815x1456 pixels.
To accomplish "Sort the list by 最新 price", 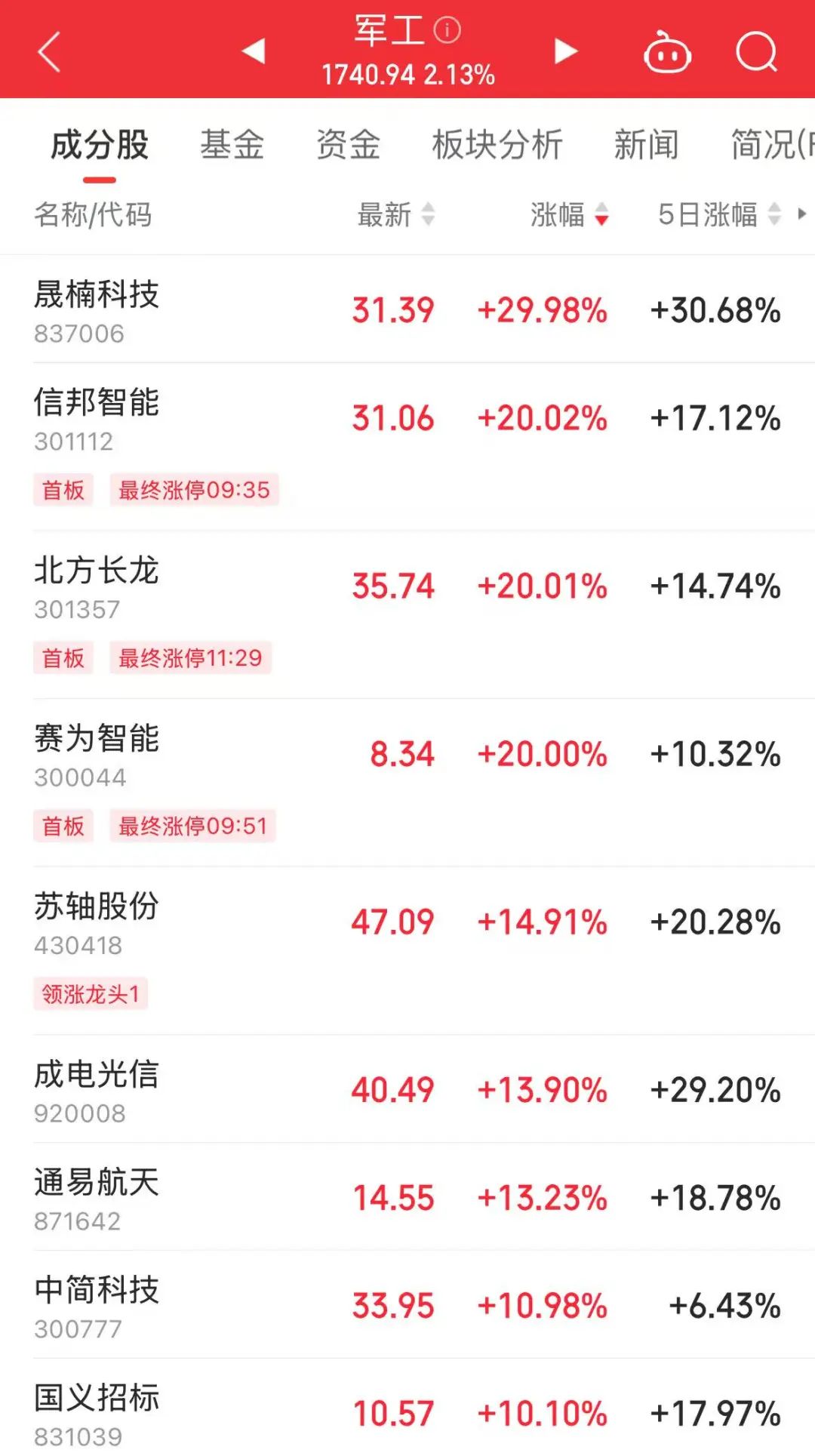I will click(395, 215).
